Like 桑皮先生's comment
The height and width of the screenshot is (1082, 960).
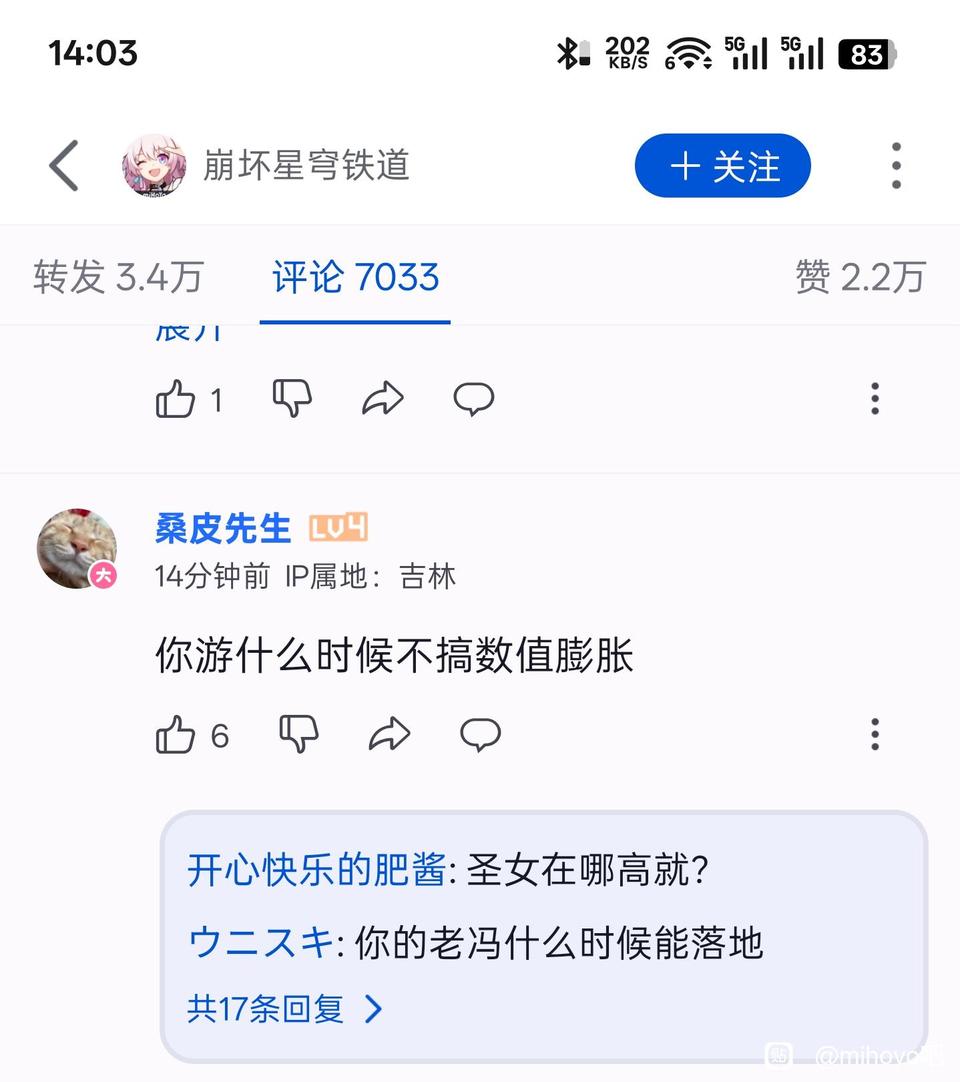[176, 736]
